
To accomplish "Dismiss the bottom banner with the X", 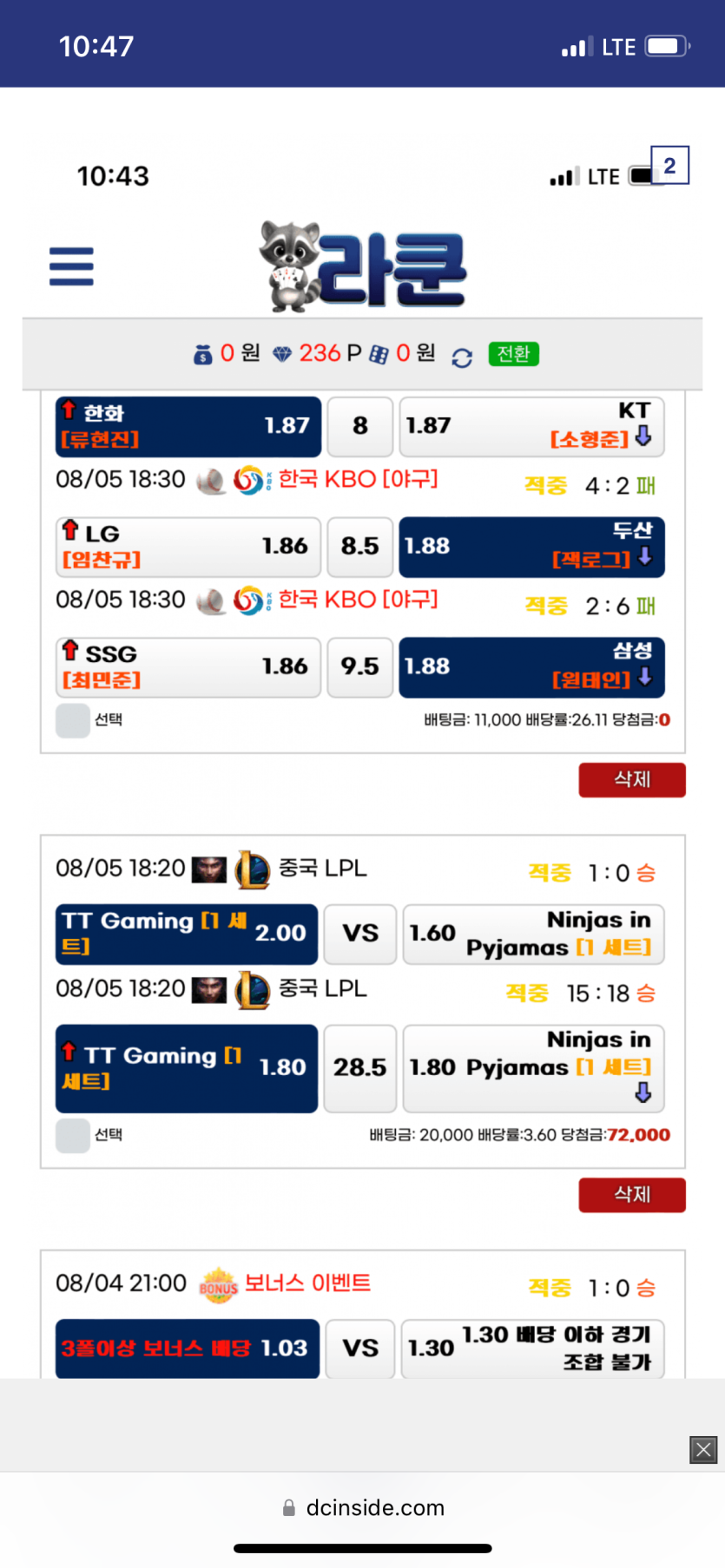I will point(703,1449).
